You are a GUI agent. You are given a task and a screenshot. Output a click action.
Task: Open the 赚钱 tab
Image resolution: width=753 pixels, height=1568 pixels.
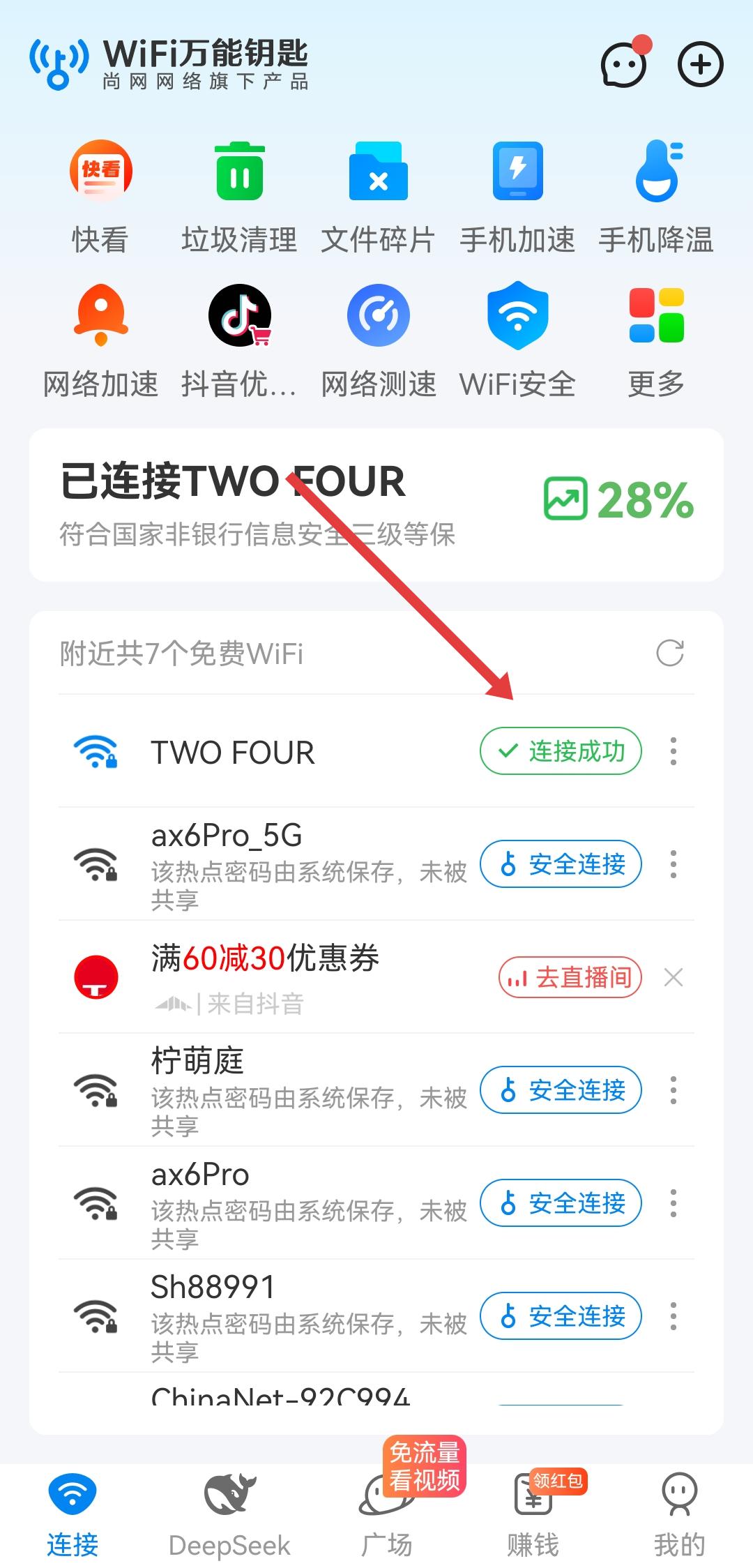pos(533,1515)
